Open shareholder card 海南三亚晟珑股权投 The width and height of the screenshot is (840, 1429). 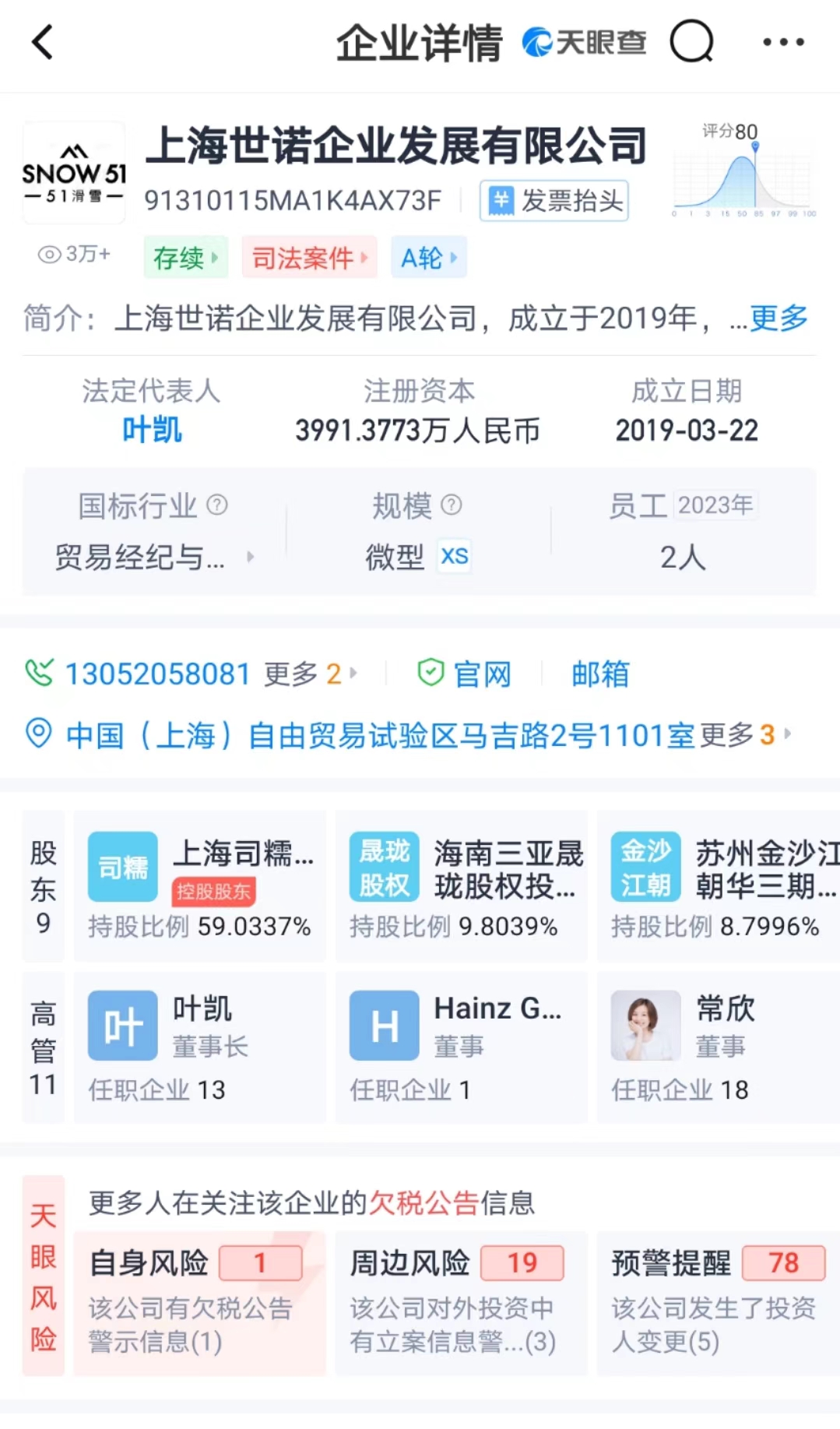pos(461,885)
